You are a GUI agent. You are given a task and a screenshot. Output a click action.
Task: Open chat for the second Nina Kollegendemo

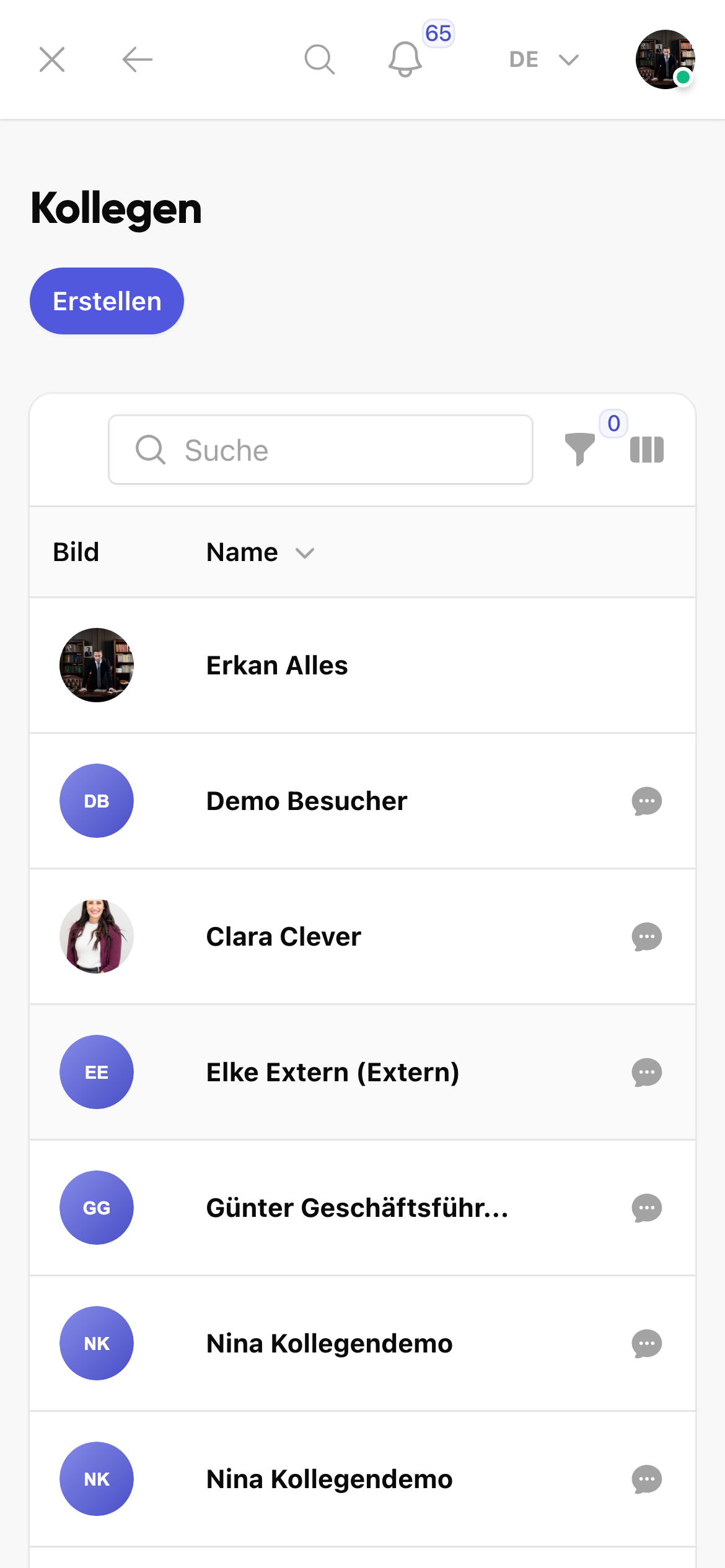646,1479
